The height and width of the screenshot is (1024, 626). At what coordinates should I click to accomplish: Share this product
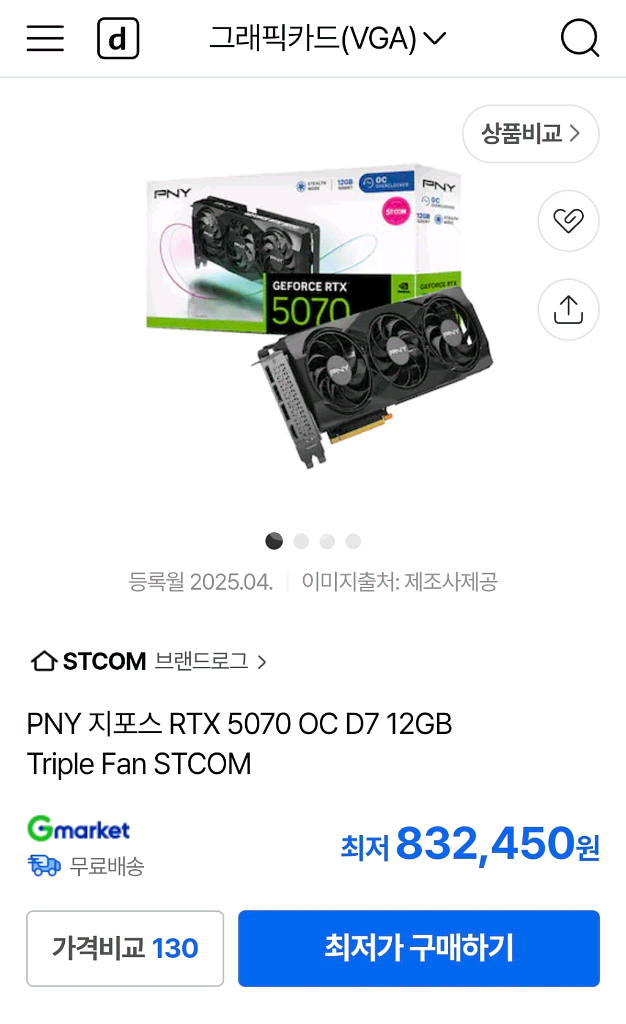pos(568,310)
